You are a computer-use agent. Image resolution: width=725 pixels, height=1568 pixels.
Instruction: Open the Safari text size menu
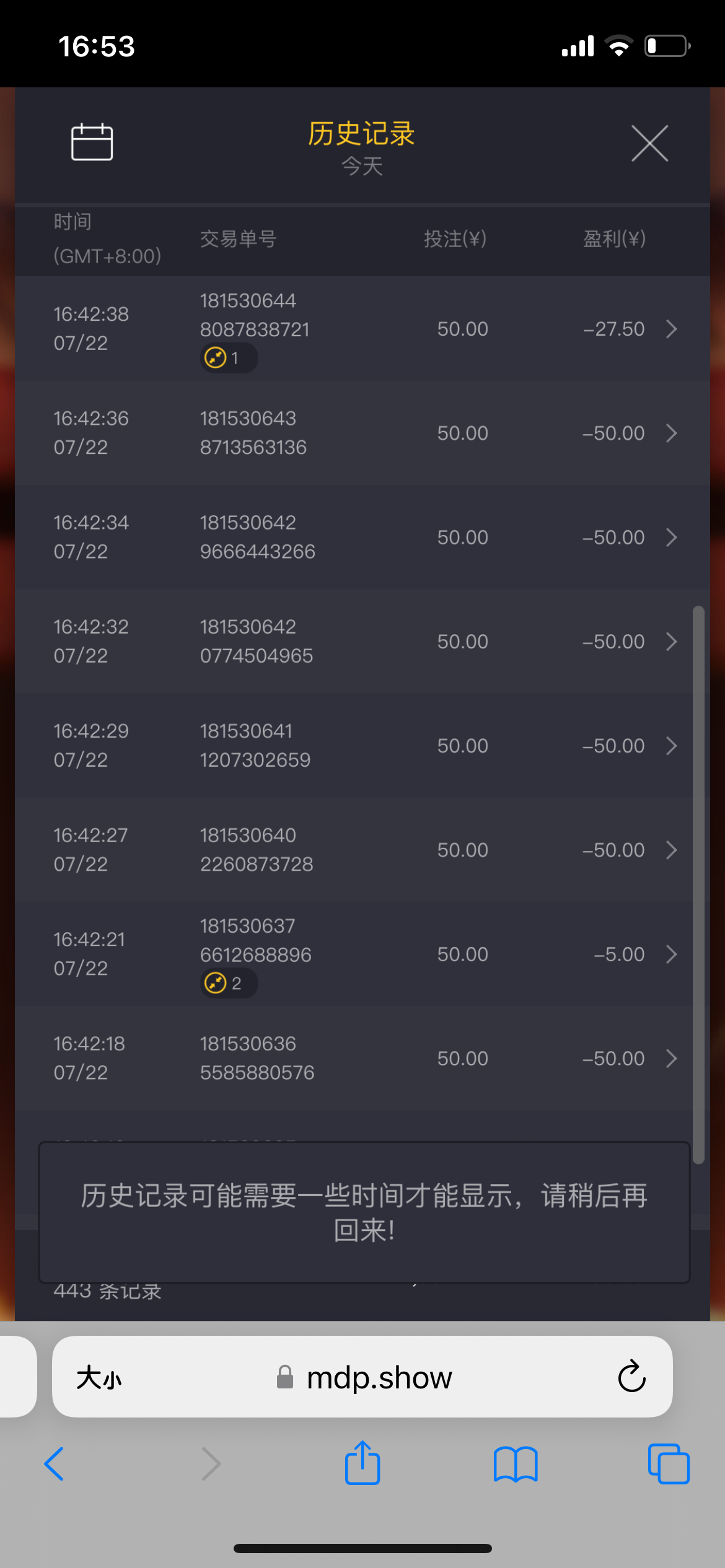tap(99, 1378)
